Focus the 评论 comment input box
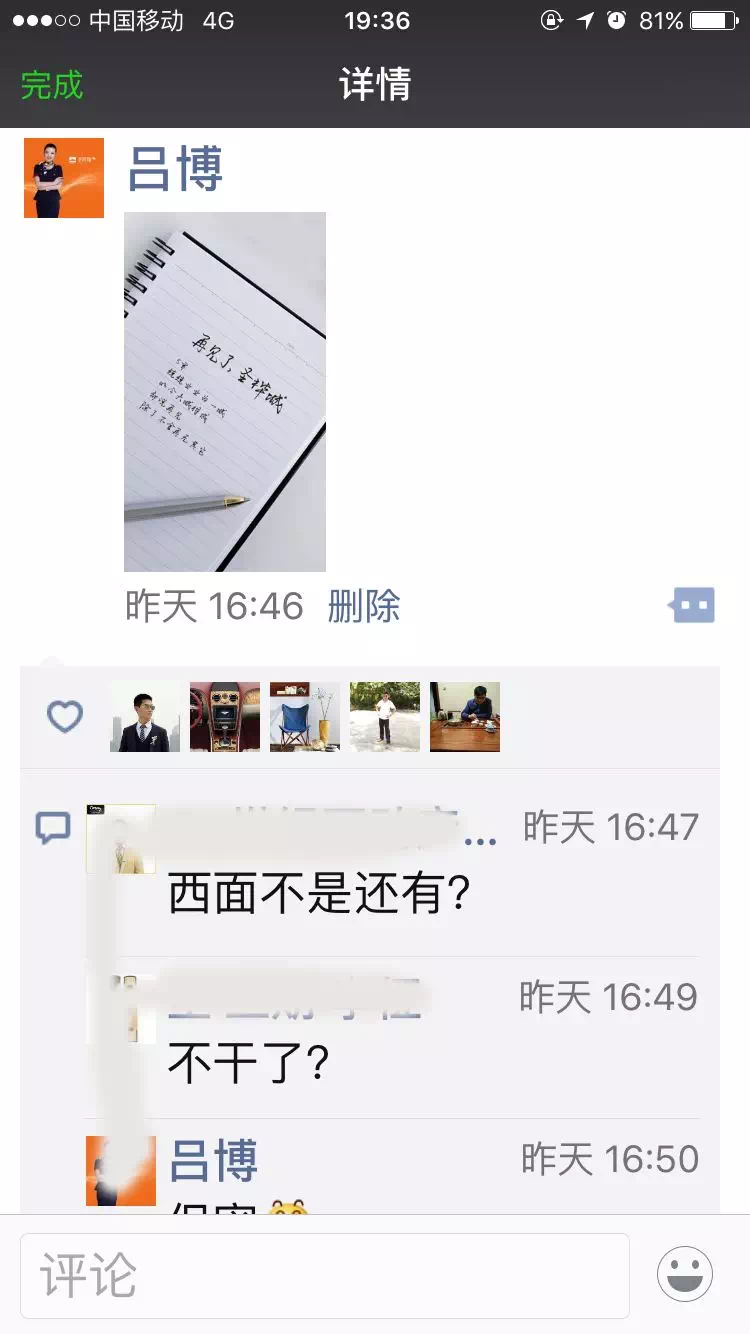 [x=325, y=1275]
